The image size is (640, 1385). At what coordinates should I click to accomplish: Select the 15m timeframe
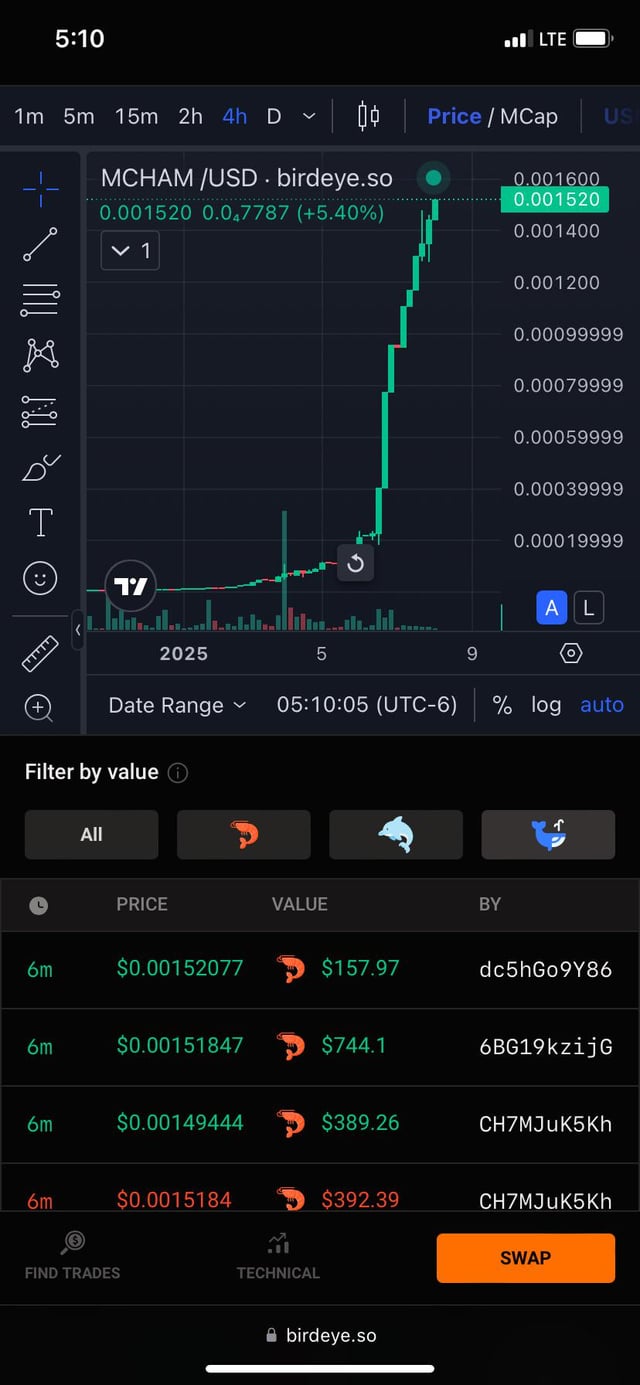pos(136,116)
